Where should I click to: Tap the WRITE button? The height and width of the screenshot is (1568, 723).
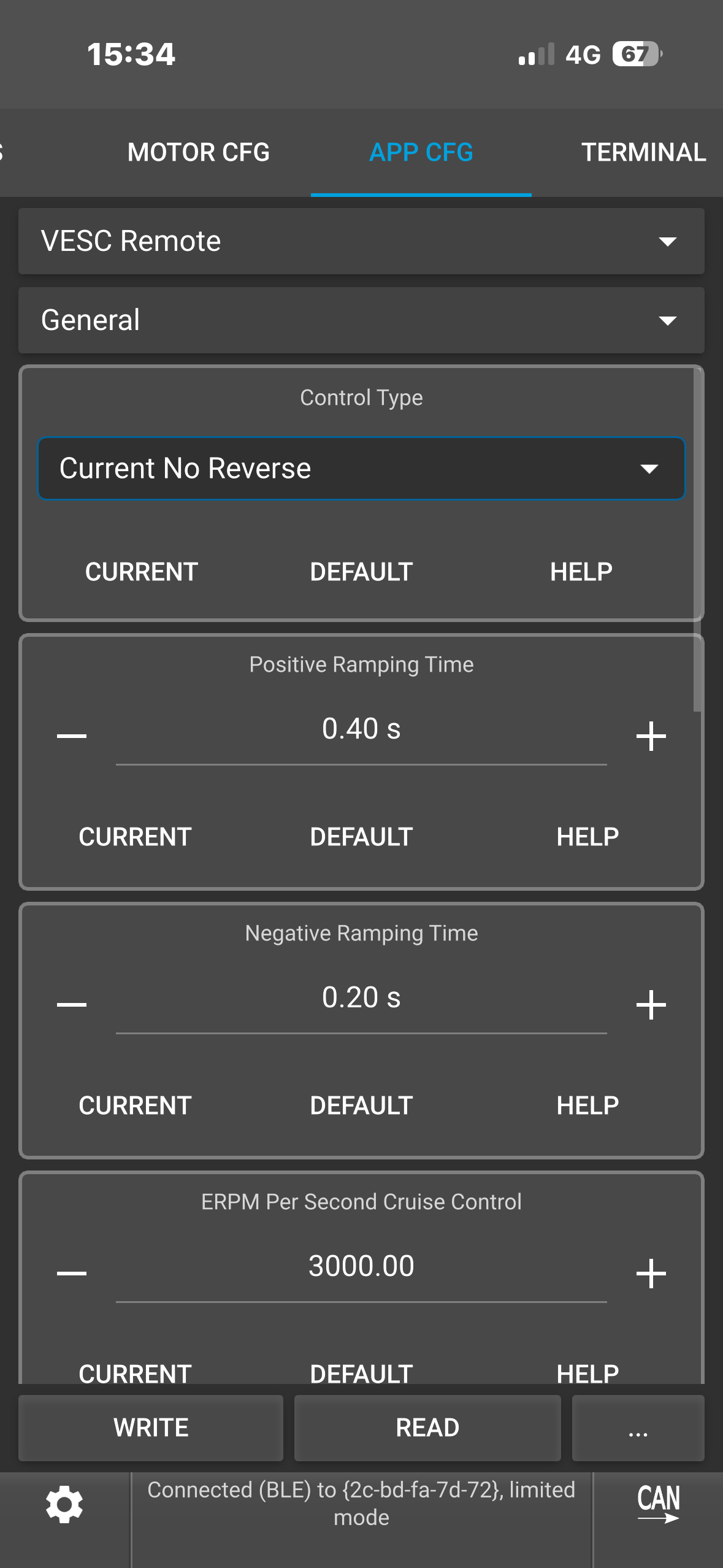tap(151, 1428)
